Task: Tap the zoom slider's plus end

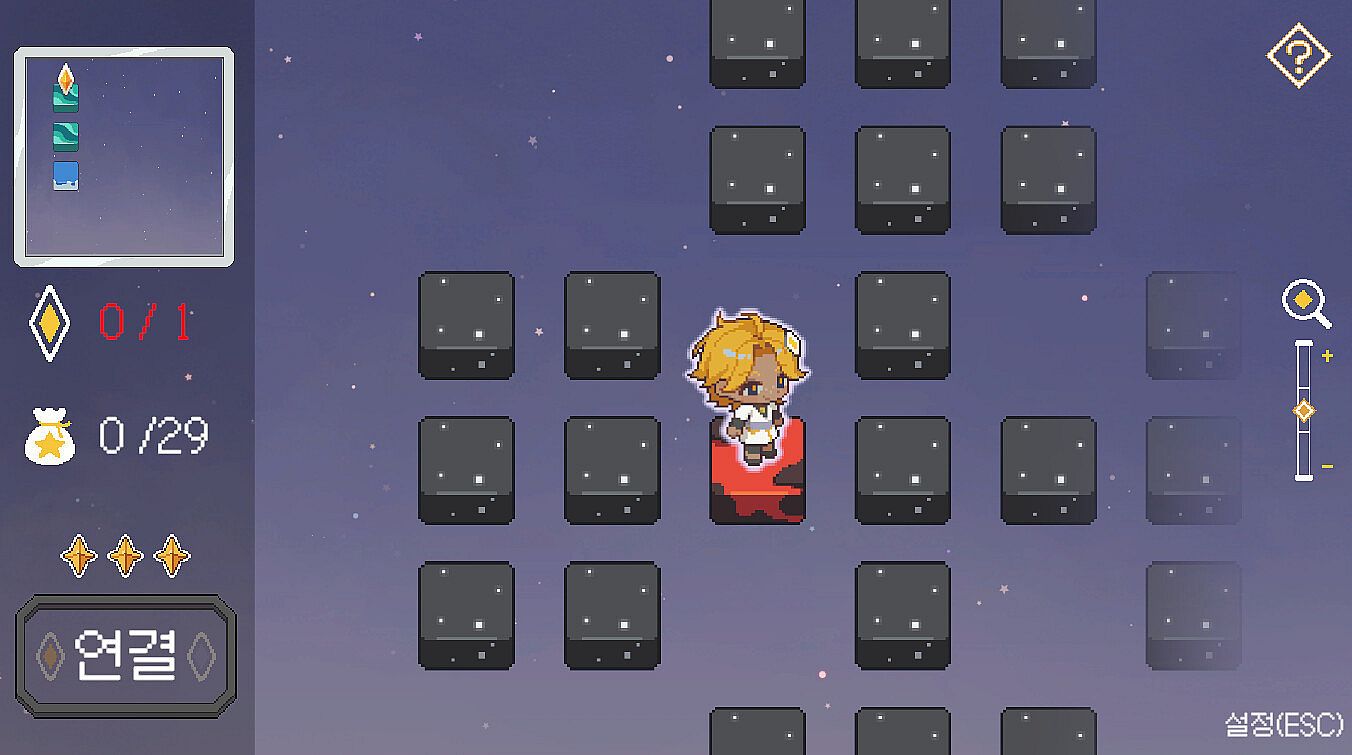Action: pyautogui.click(x=1327, y=356)
